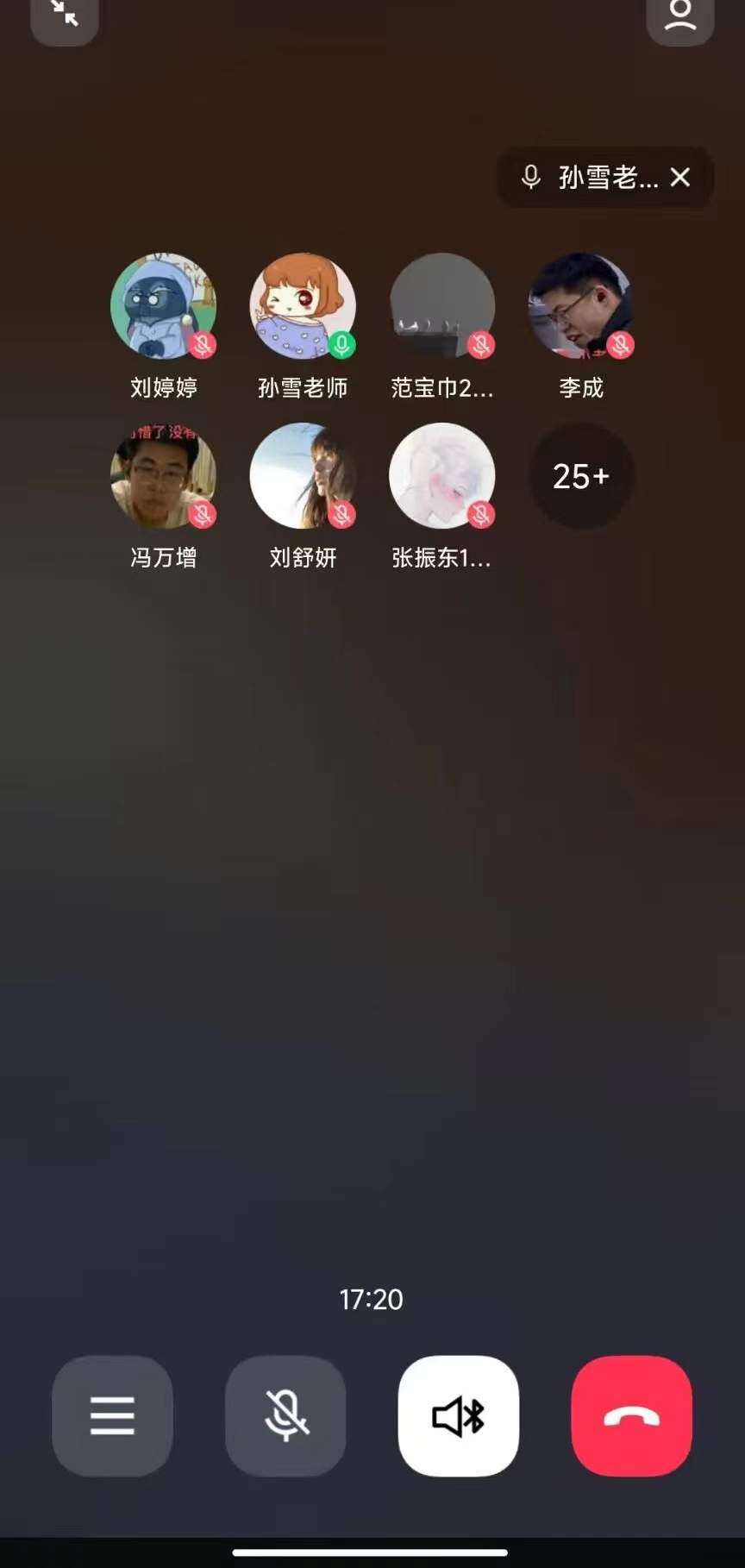The width and height of the screenshot is (745, 1568).
Task: Unmute your microphone
Action: (285, 1415)
